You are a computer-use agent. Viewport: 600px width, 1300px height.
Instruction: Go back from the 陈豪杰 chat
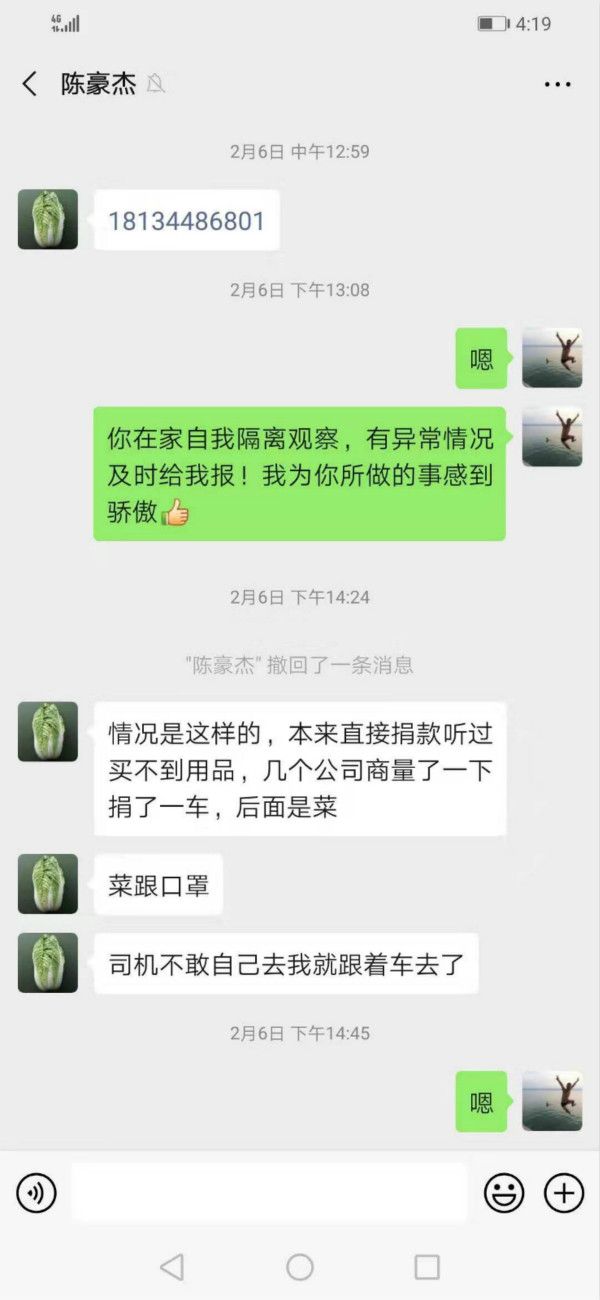tap(30, 84)
